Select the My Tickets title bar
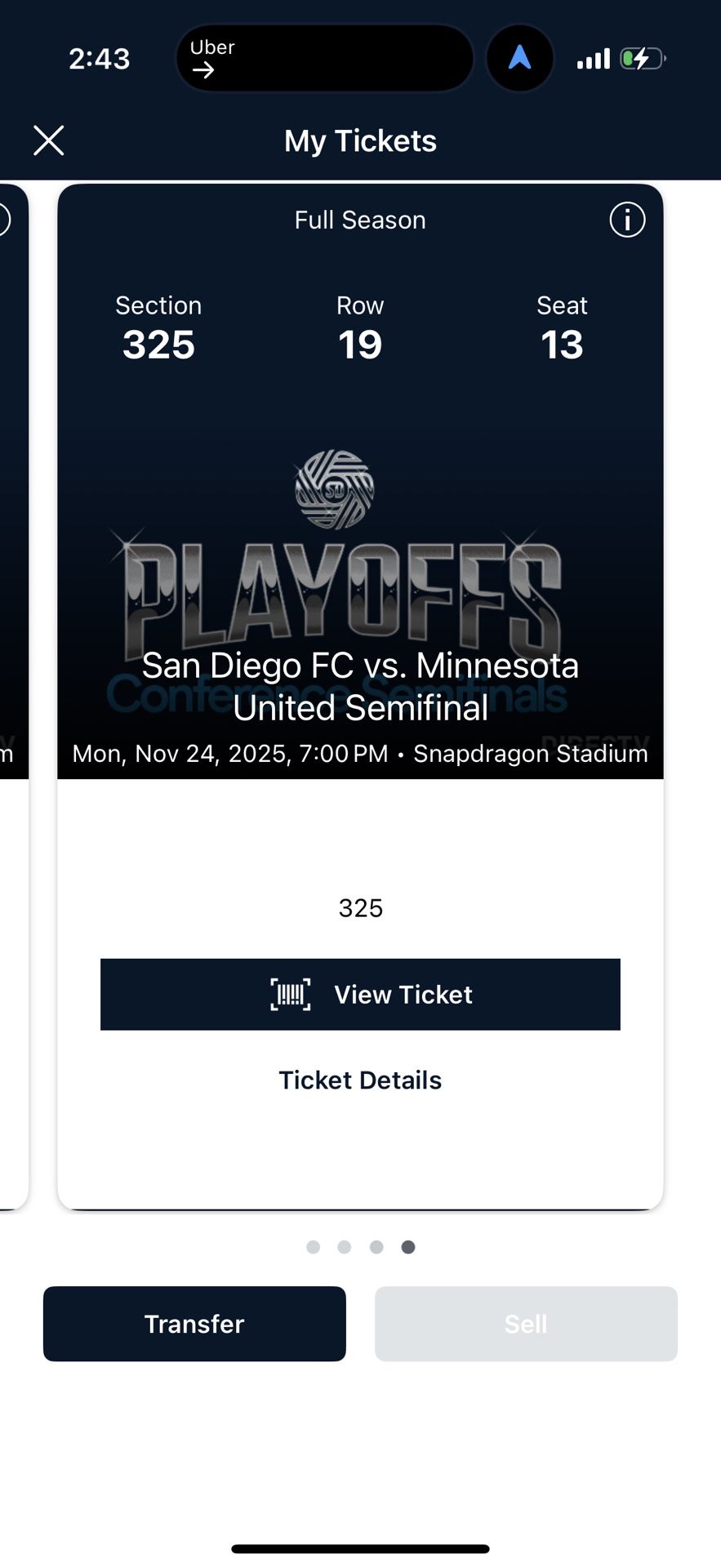 point(360,140)
